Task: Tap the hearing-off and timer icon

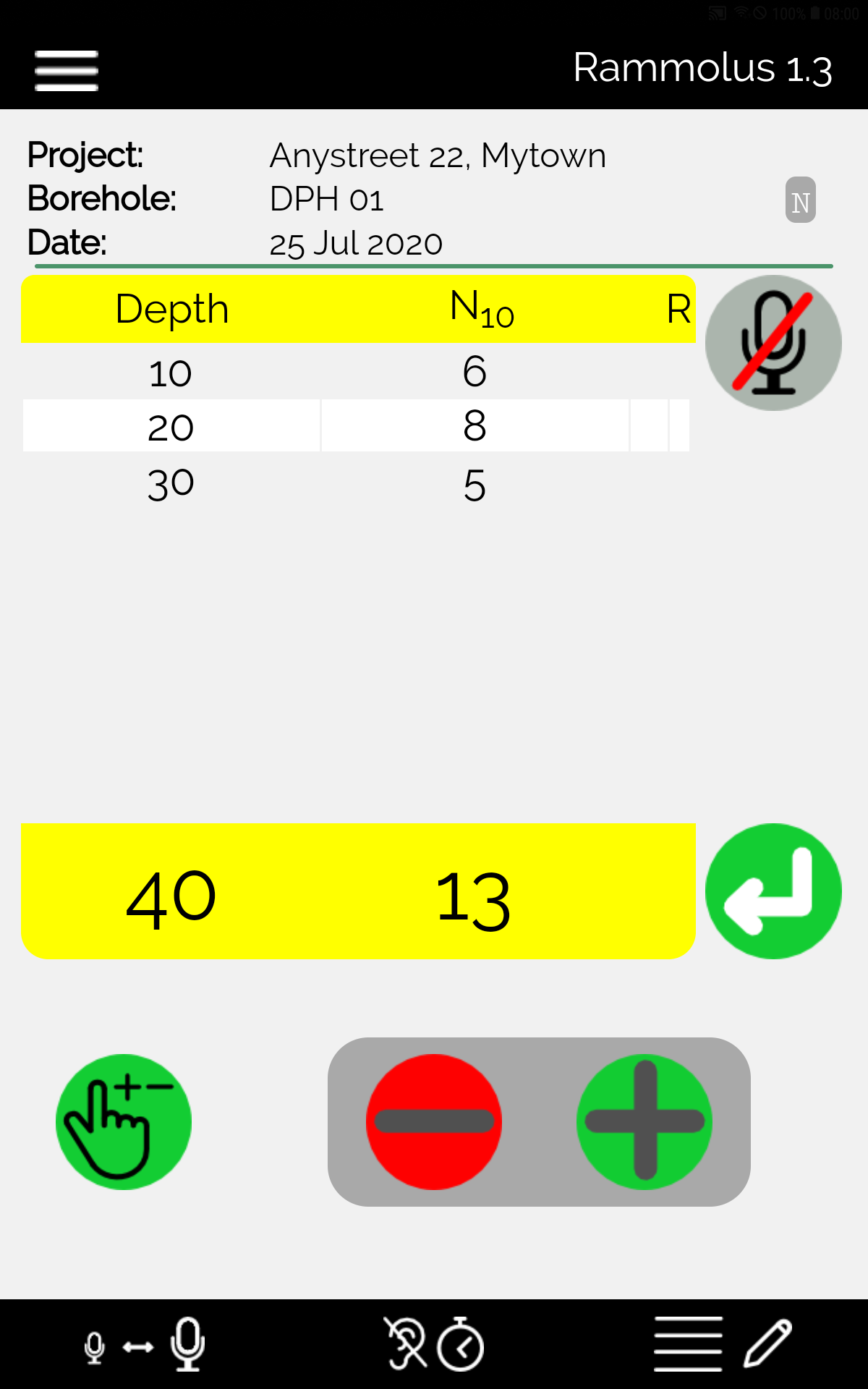Action: tap(433, 1344)
